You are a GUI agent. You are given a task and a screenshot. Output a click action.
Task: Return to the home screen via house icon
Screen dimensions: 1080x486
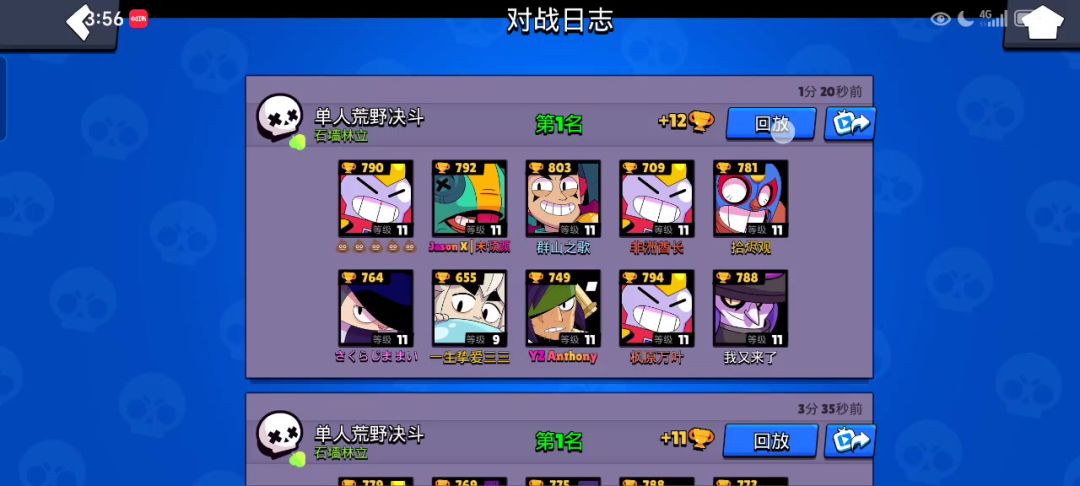click(x=1041, y=23)
